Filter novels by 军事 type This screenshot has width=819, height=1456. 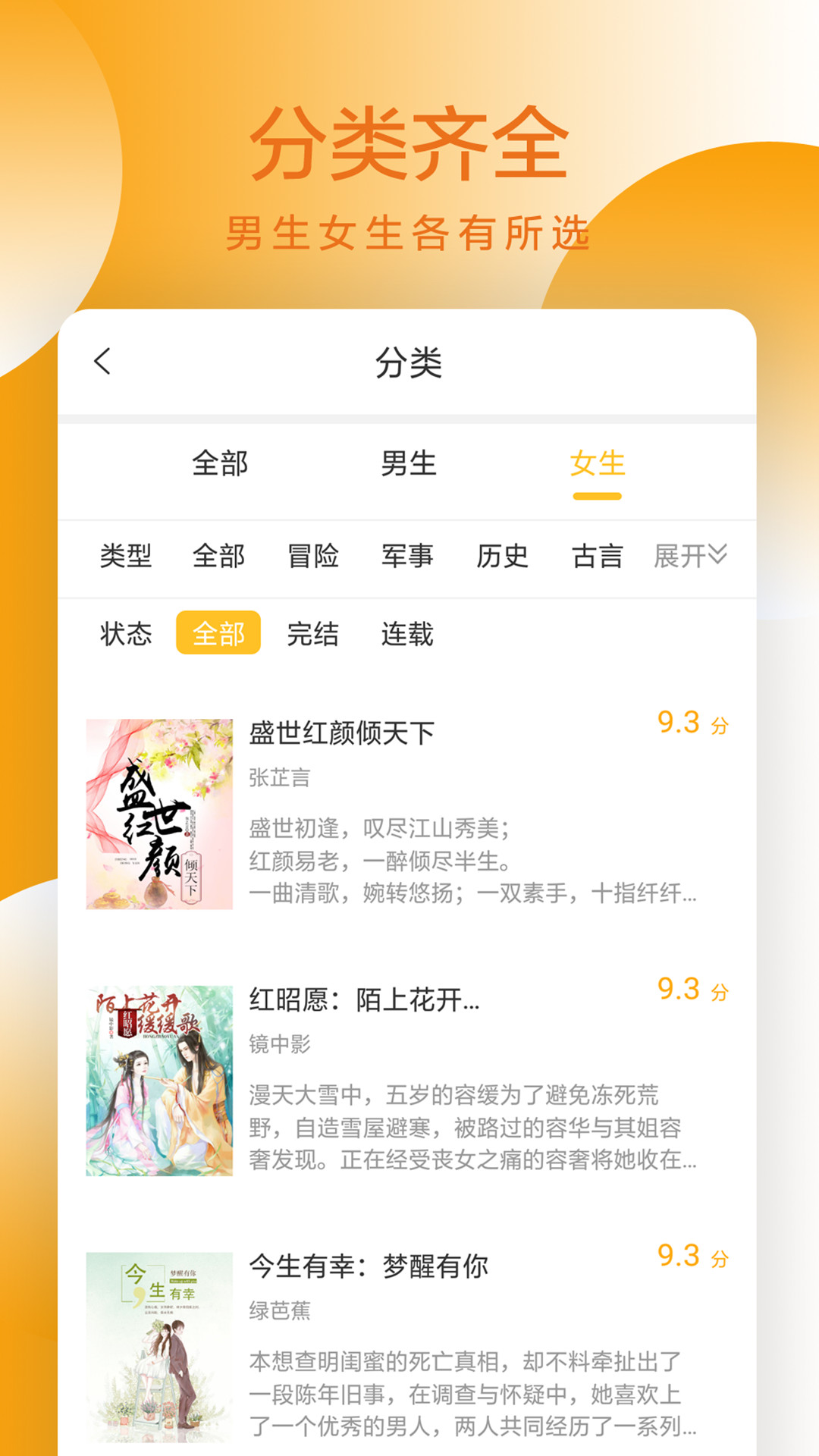point(409,556)
